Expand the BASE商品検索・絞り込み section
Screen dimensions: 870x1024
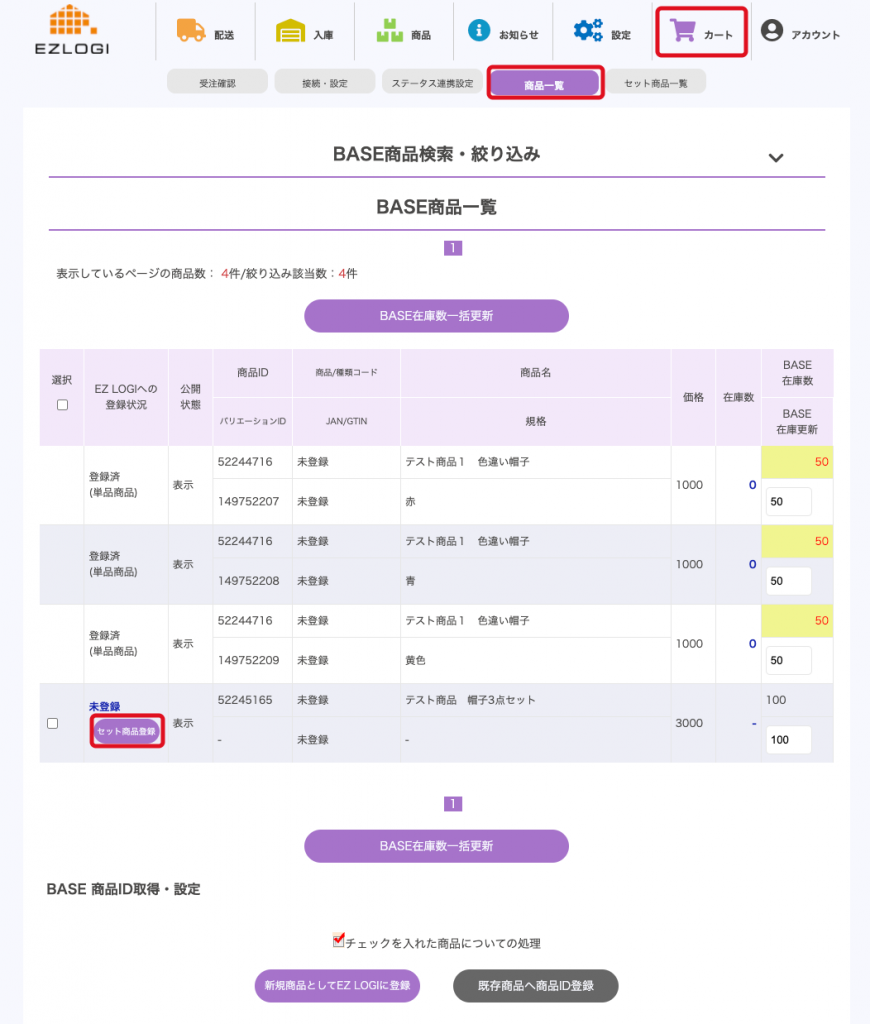[775, 158]
